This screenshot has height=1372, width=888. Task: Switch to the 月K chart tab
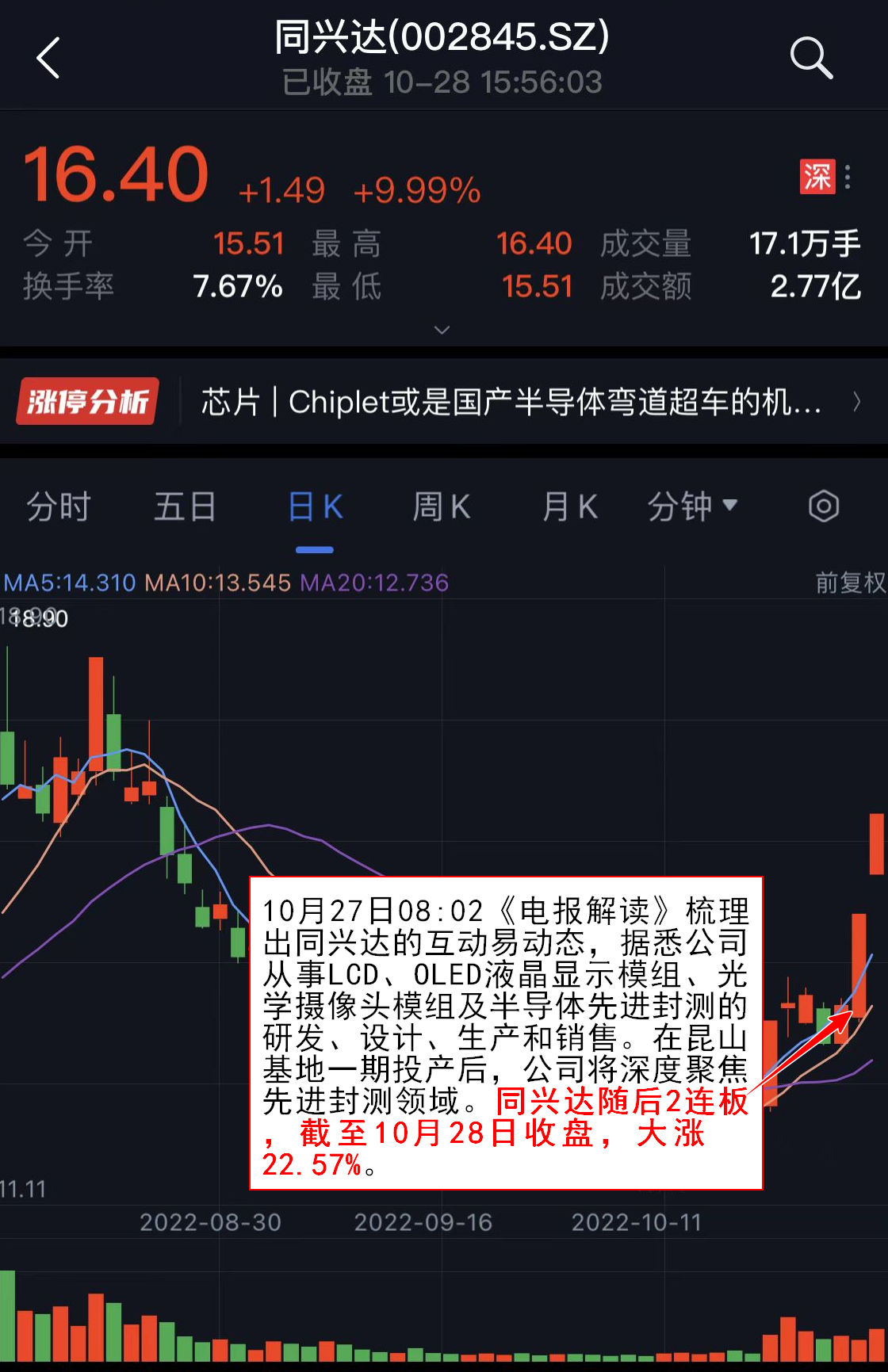tap(569, 506)
